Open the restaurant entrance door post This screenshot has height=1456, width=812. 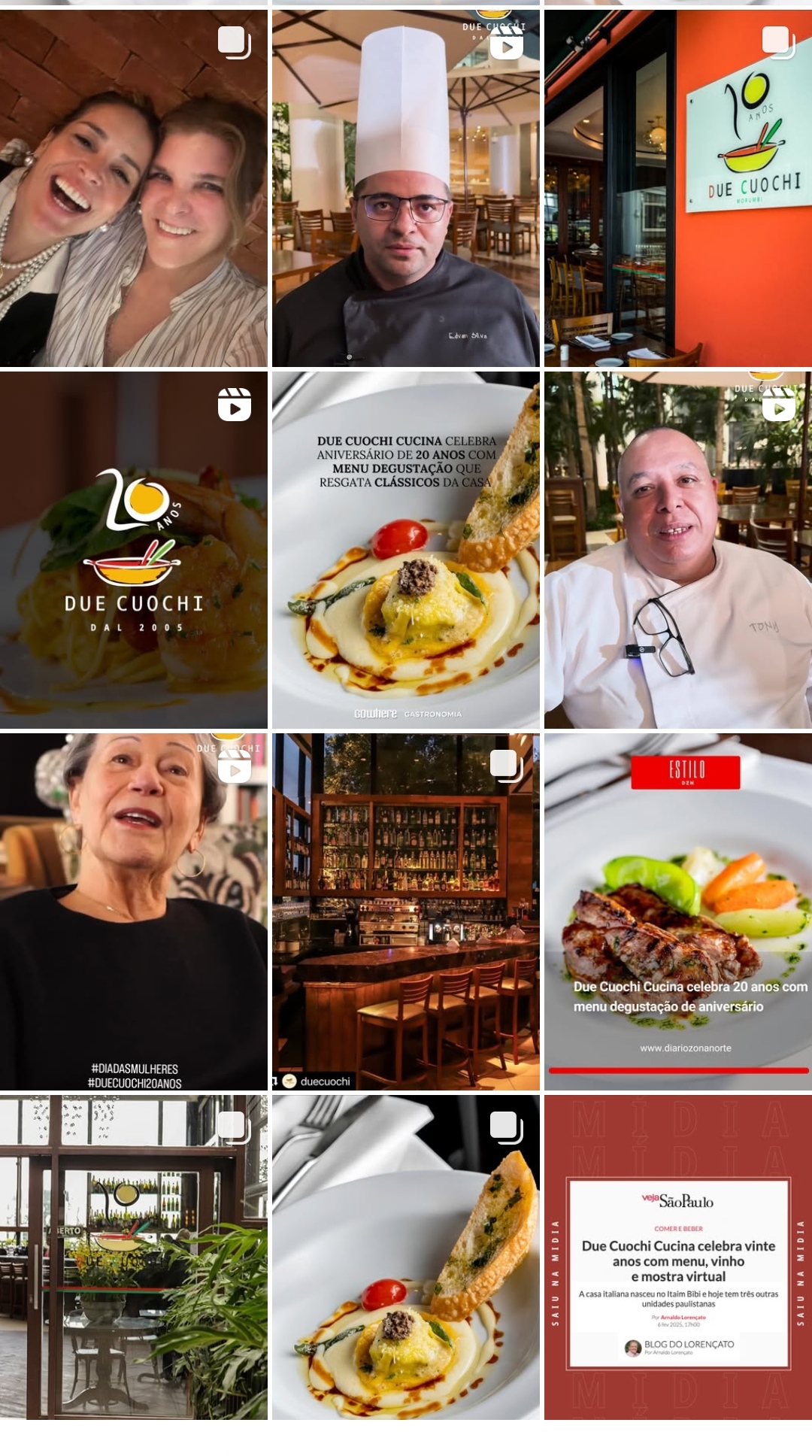pyautogui.click(x=134, y=1257)
